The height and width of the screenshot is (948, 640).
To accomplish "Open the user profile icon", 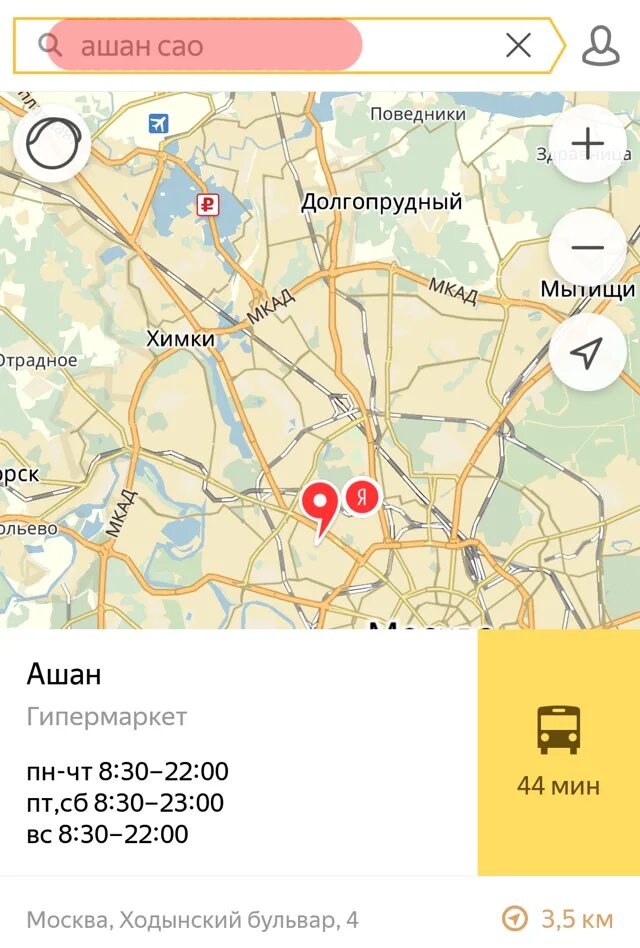I will pyautogui.click(x=600, y=46).
